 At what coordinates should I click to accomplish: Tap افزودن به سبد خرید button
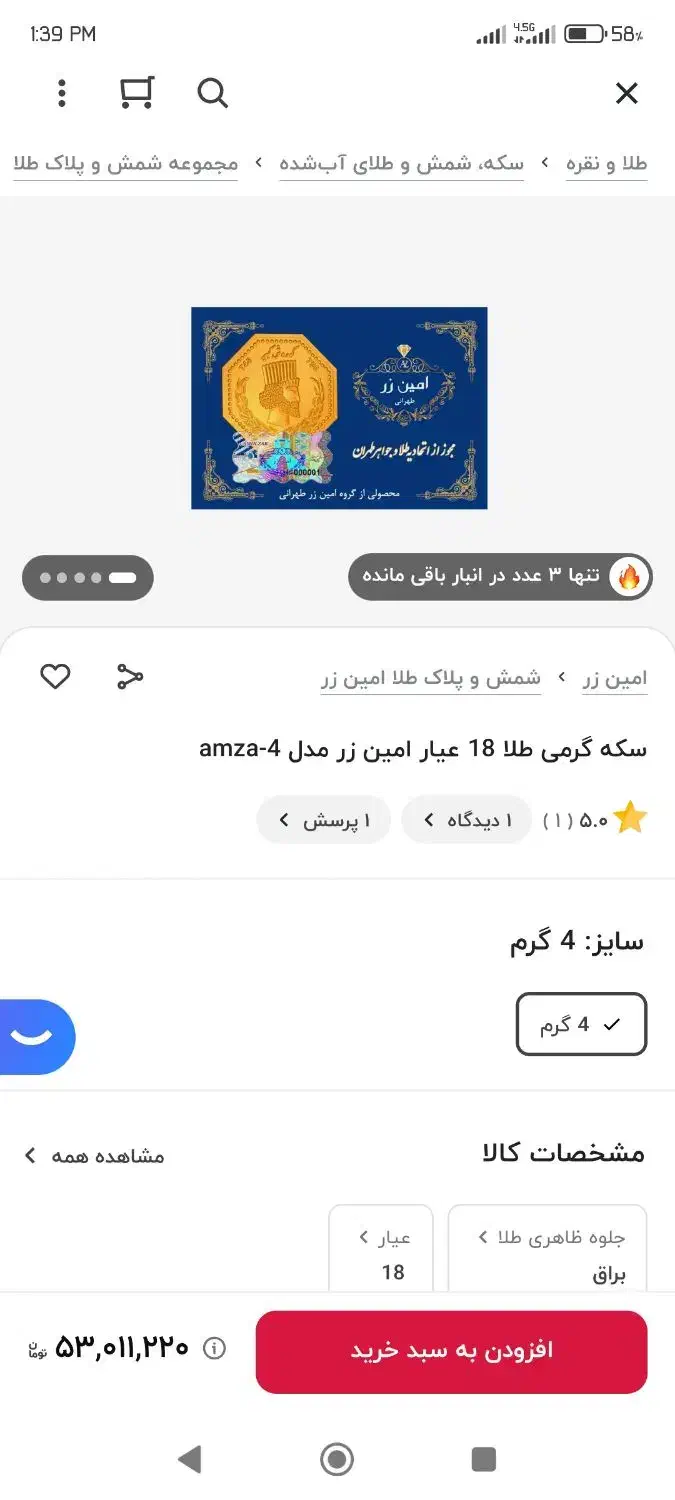pos(451,1351)
